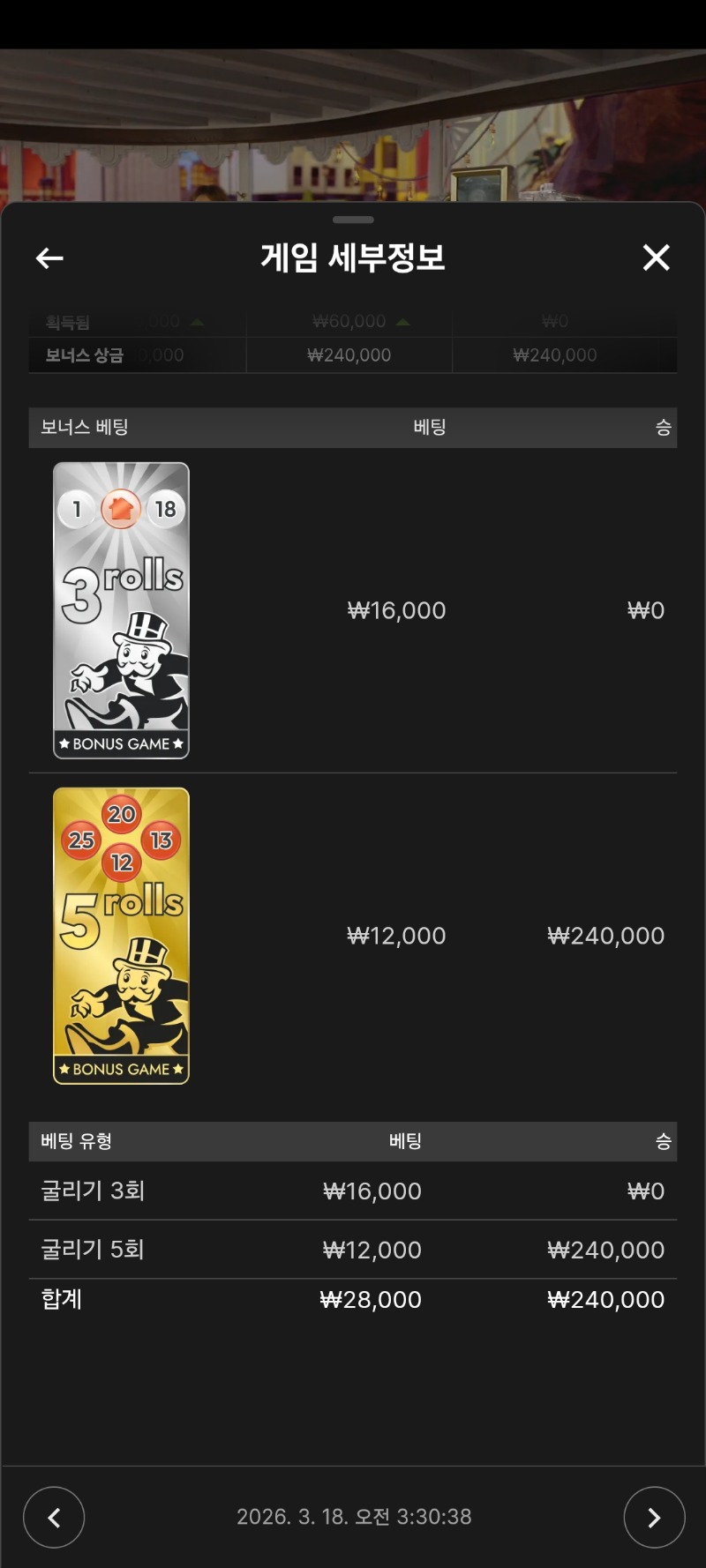
Task: Go back using the left arrow
Action: (x=49, y=258)
